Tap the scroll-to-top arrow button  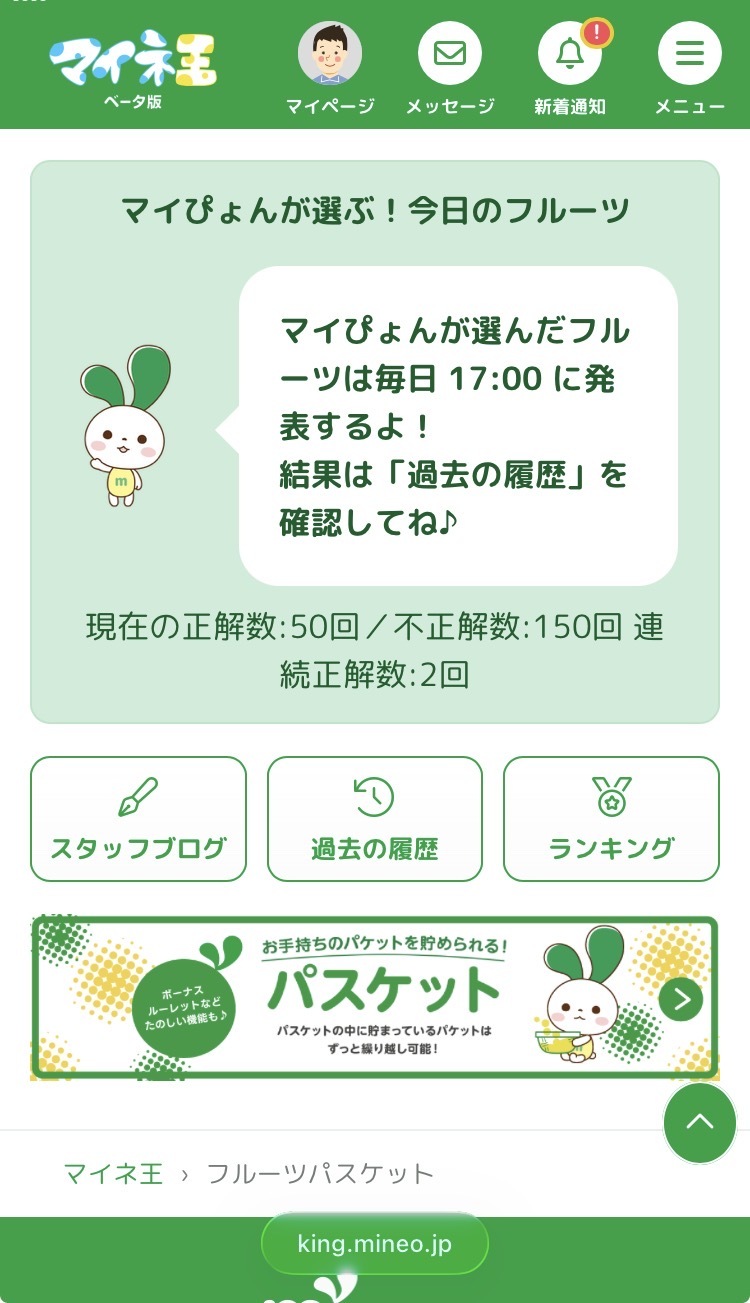tap(700, 1122)
